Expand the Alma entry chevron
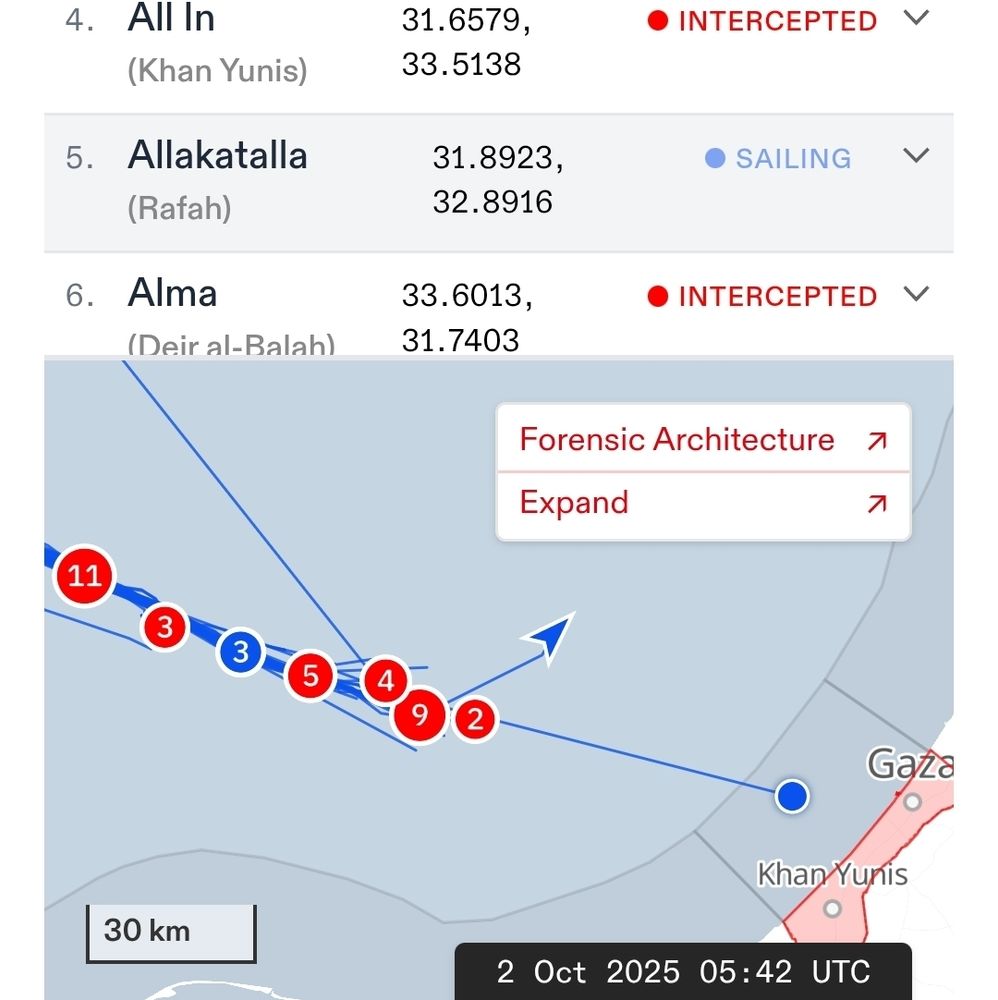The width and height of the screenshot is (998, 1000). [x=916, y=294]
